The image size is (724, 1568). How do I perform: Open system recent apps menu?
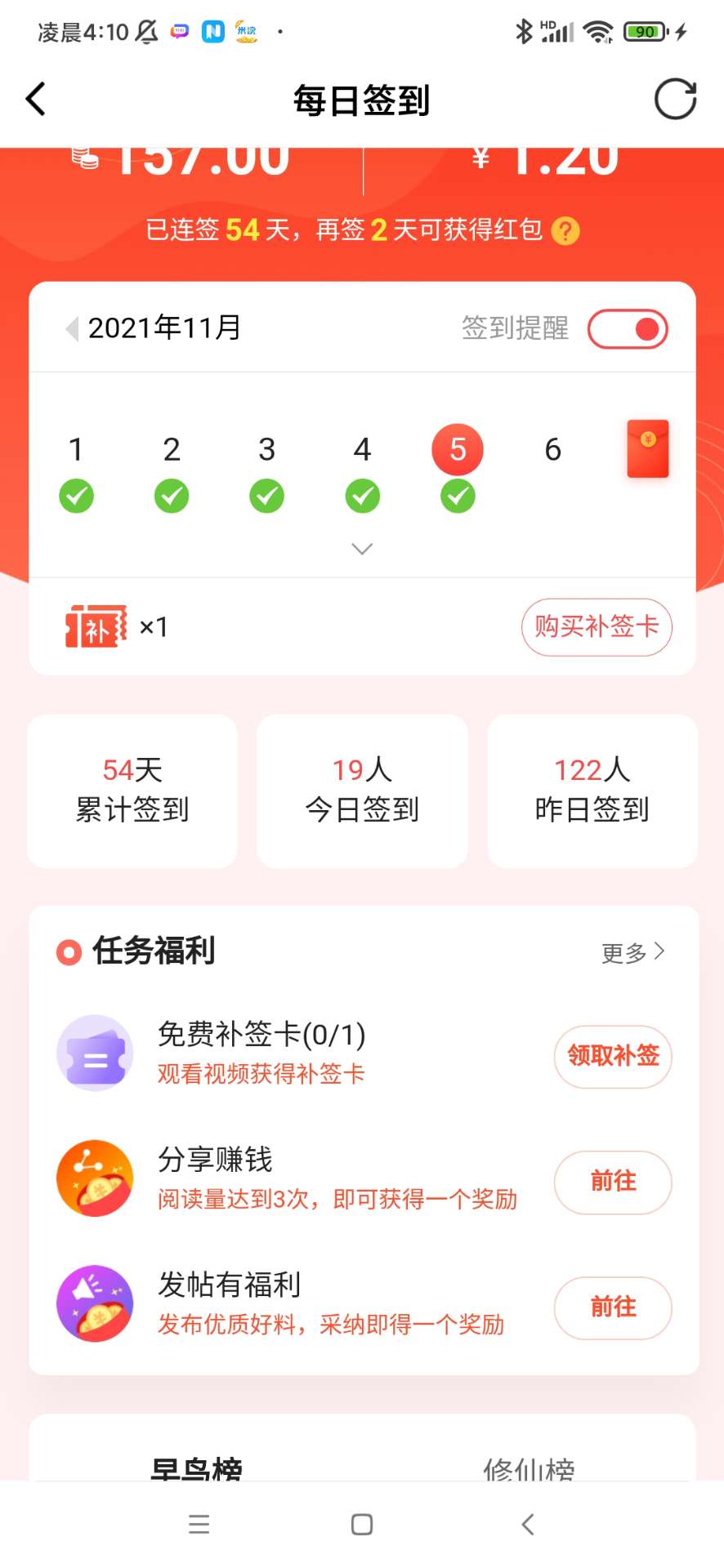tap(199, 1524)
